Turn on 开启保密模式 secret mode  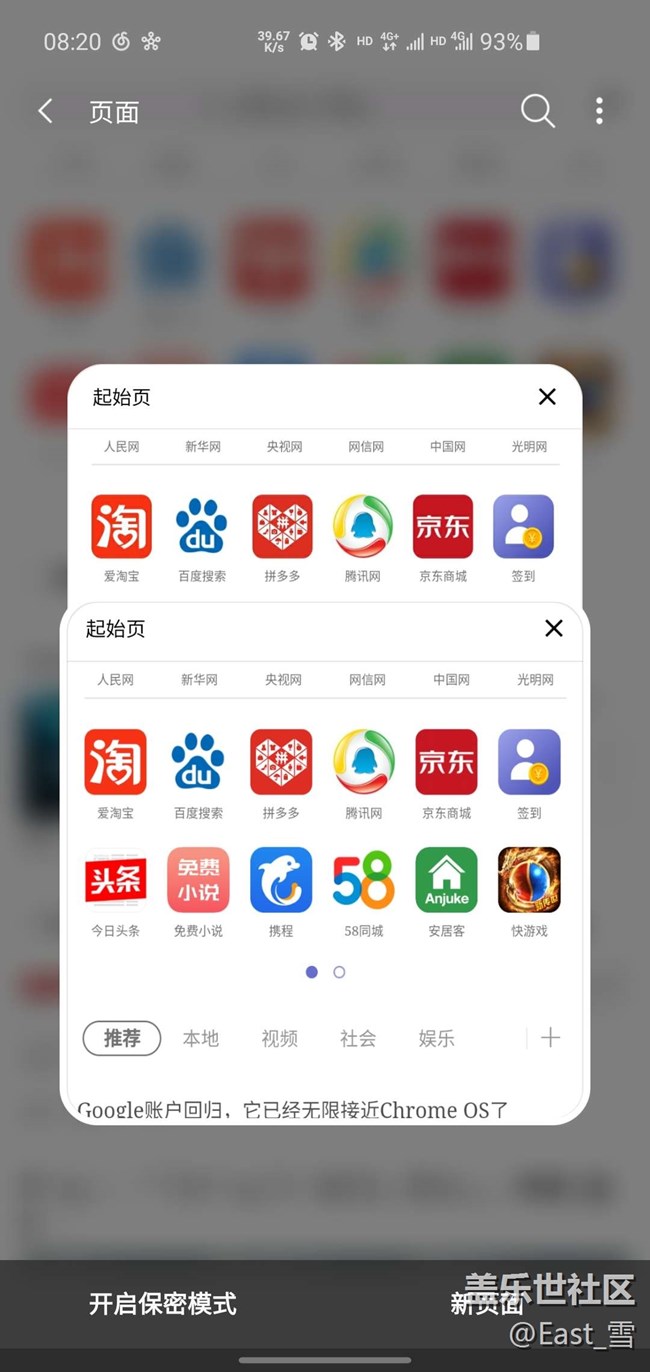coord(163,1303)
